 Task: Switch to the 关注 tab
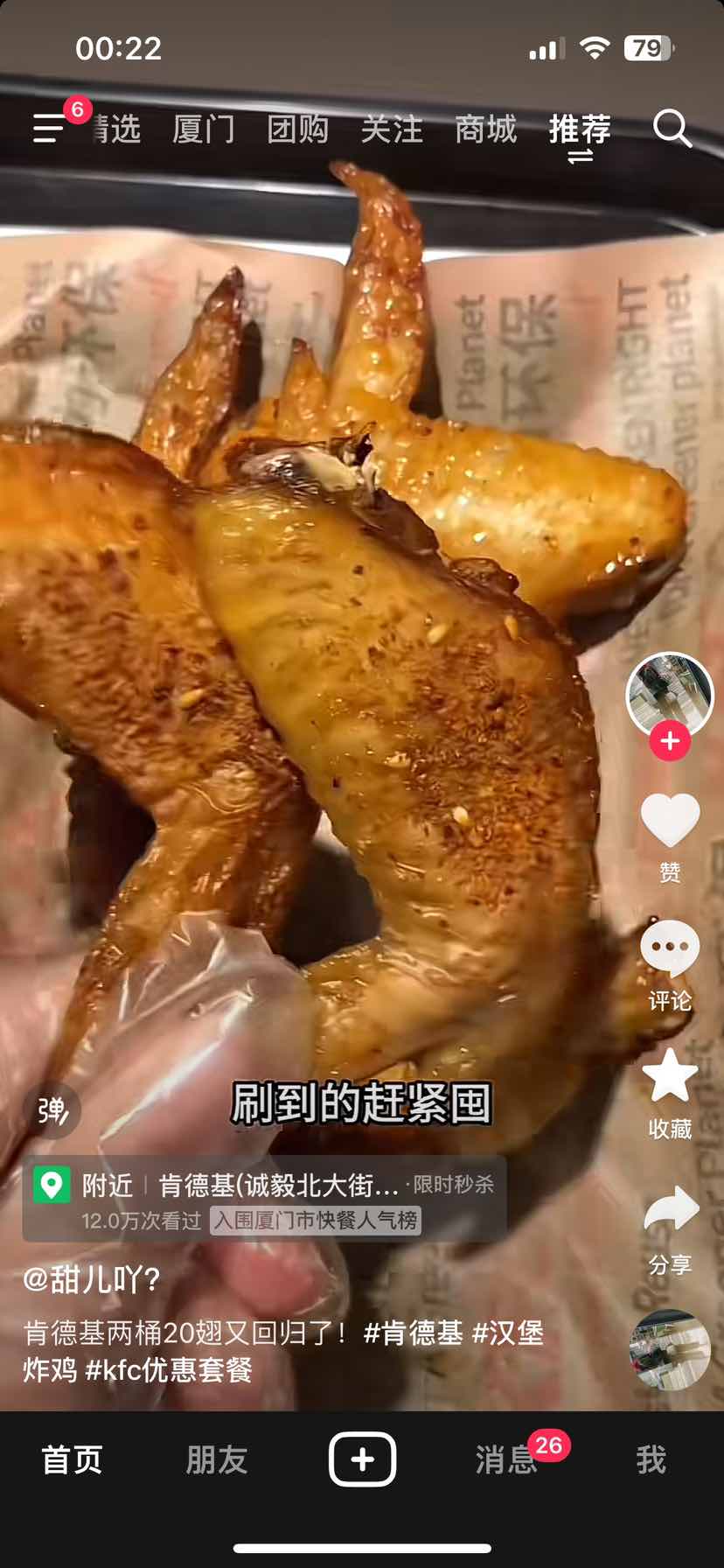click(x=392, y=129)
